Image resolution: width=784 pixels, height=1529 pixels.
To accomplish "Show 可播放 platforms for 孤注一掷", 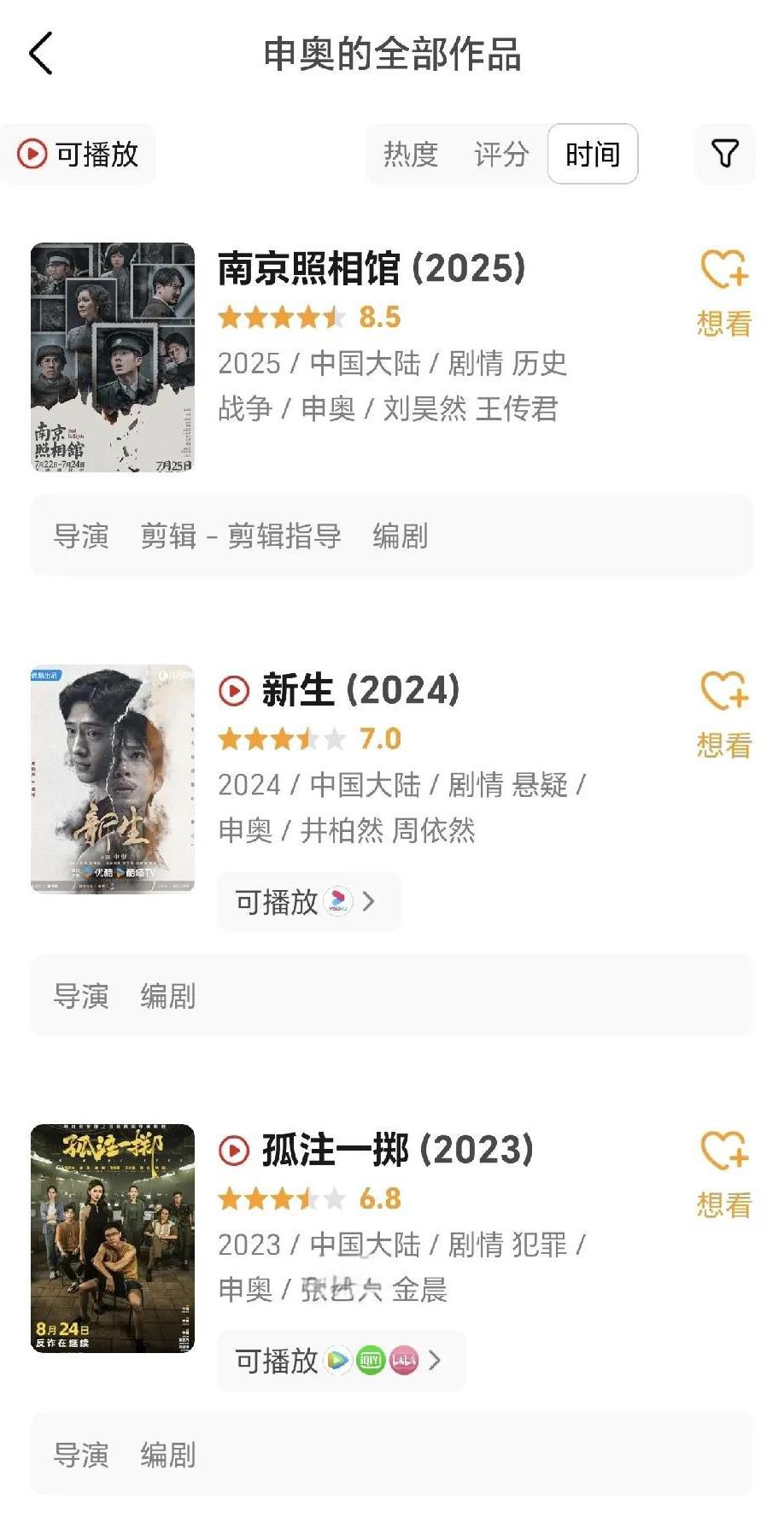I will coord(340,1361).
